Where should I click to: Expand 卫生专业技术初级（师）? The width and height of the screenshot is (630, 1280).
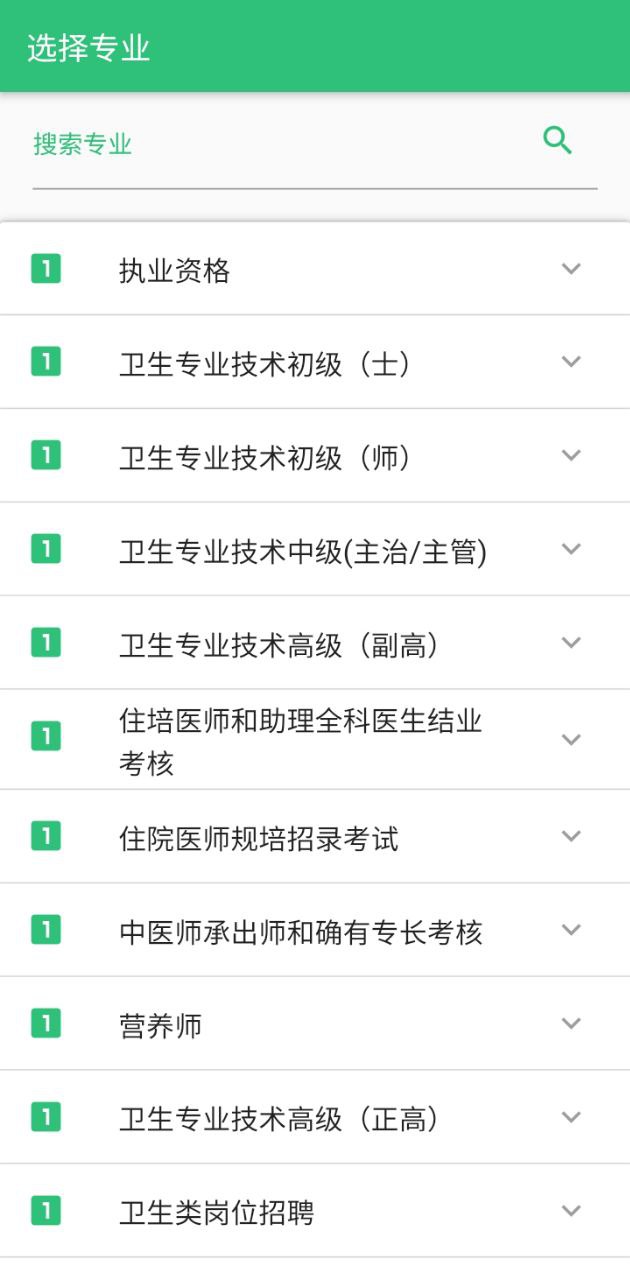click(571, 456)
